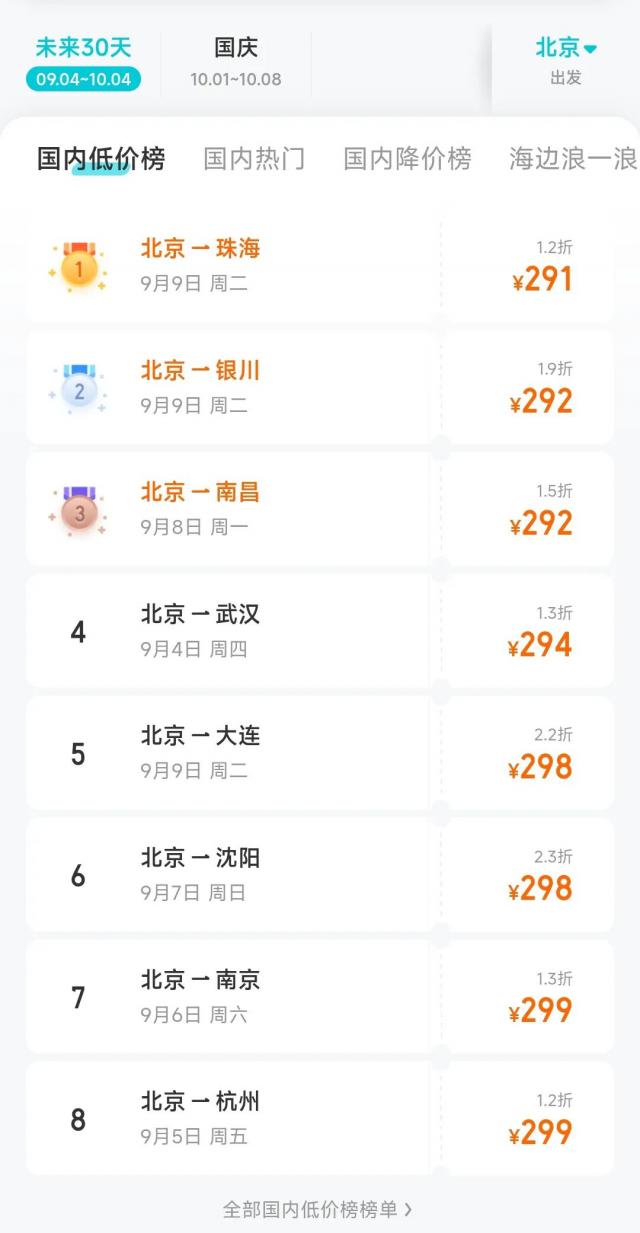This screenshot has width=640, height=1233.
Task: Open the 北京 departure city dropdown
Action: 566,60
